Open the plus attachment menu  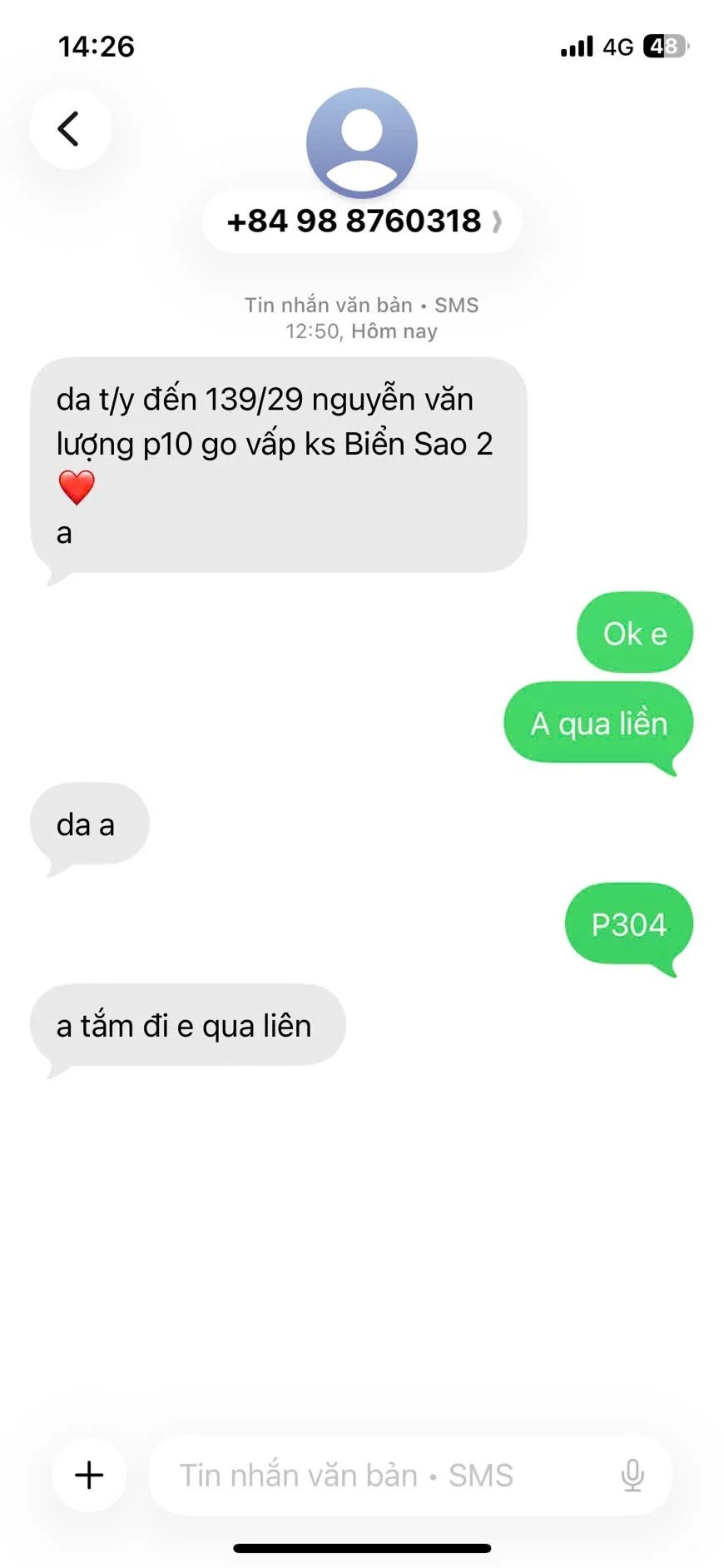click(89, 1475)
